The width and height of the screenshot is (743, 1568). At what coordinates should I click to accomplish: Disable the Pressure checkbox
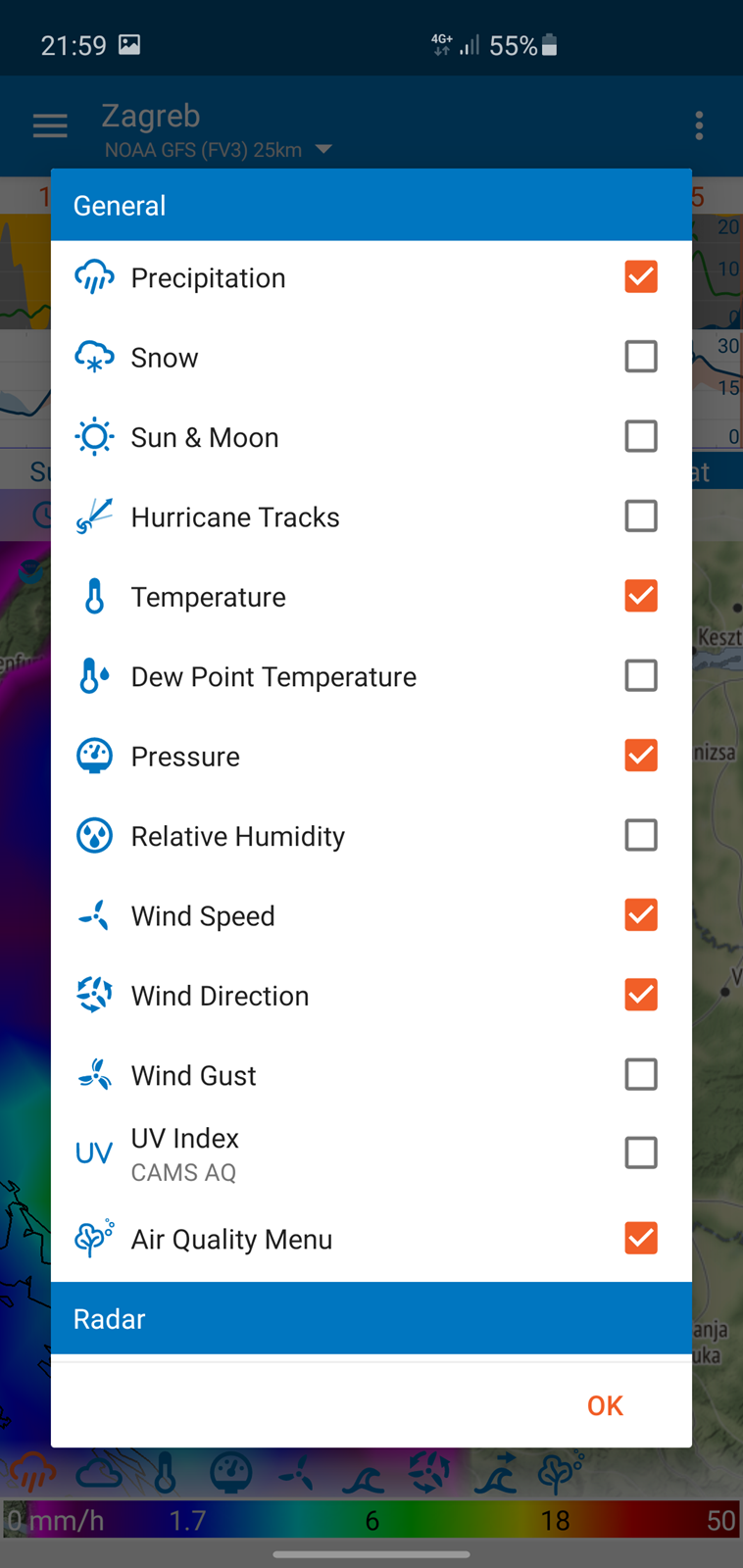point(641,756)
